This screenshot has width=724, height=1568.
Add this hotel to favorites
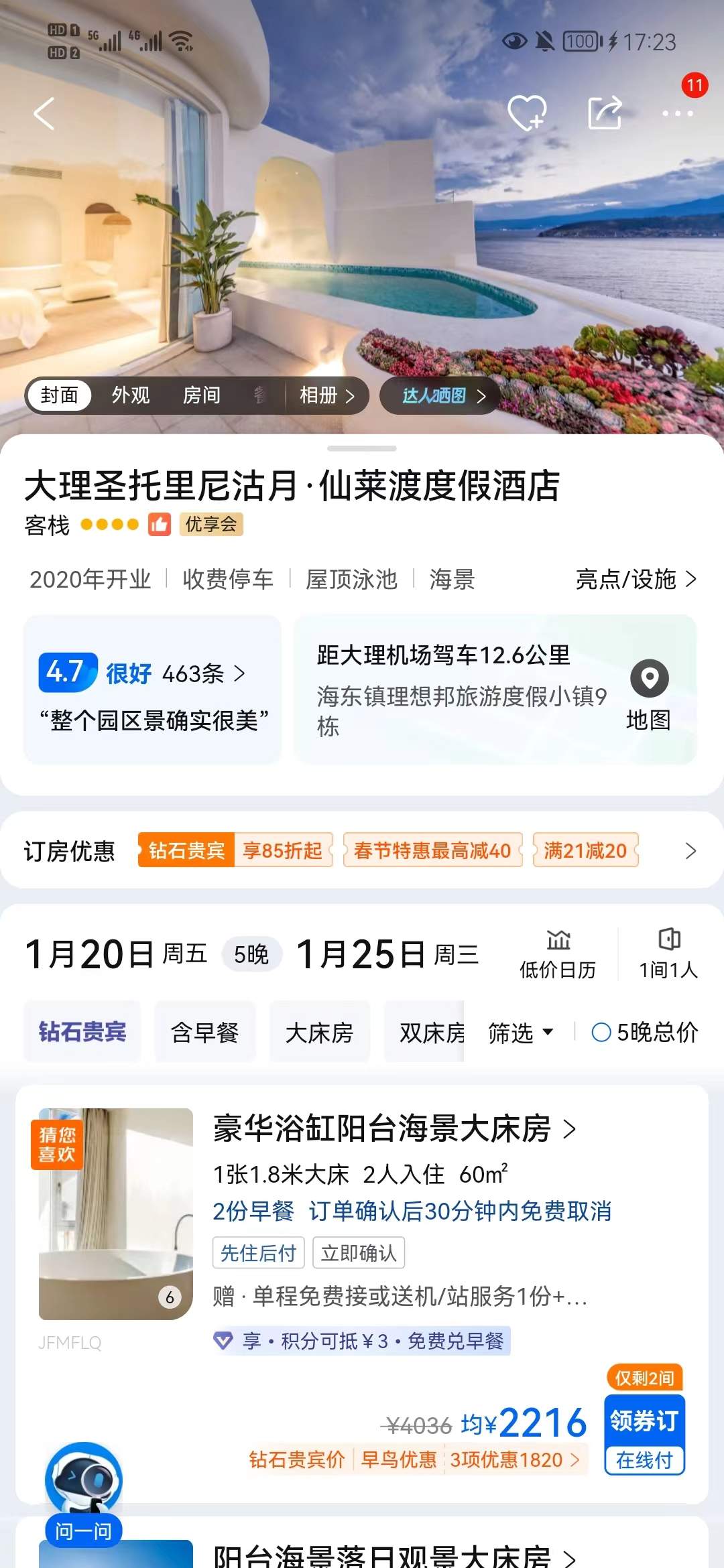[x=527, y=113]
